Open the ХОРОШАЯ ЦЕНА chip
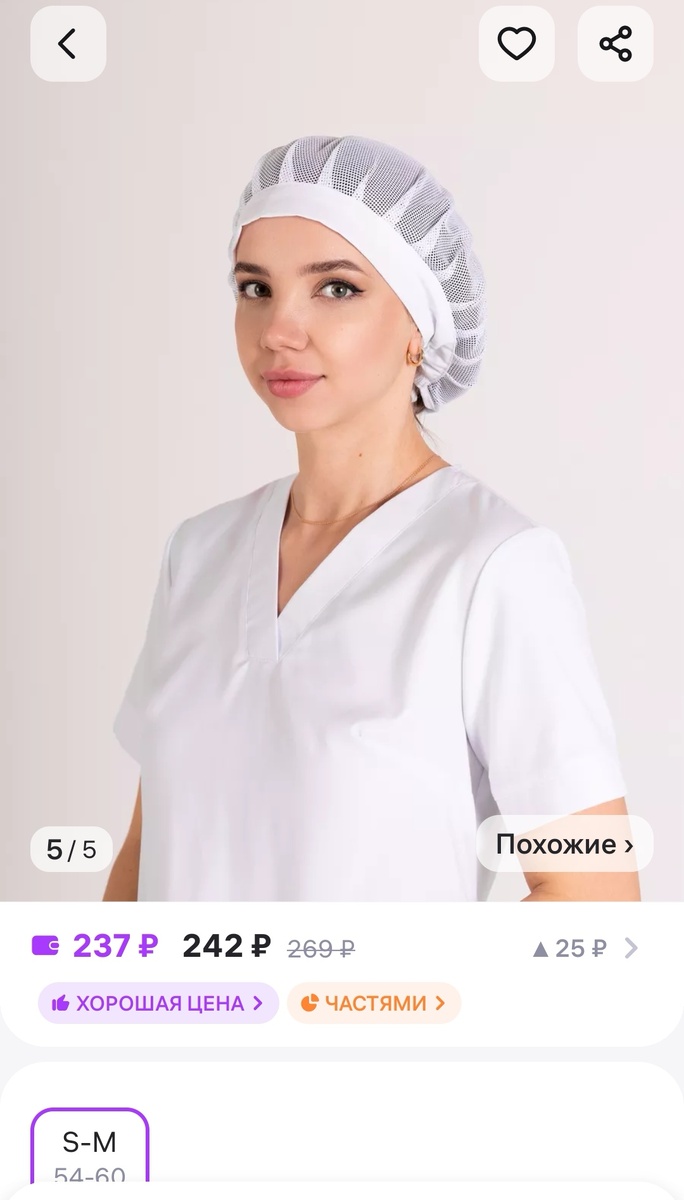 pos(158,1003)
